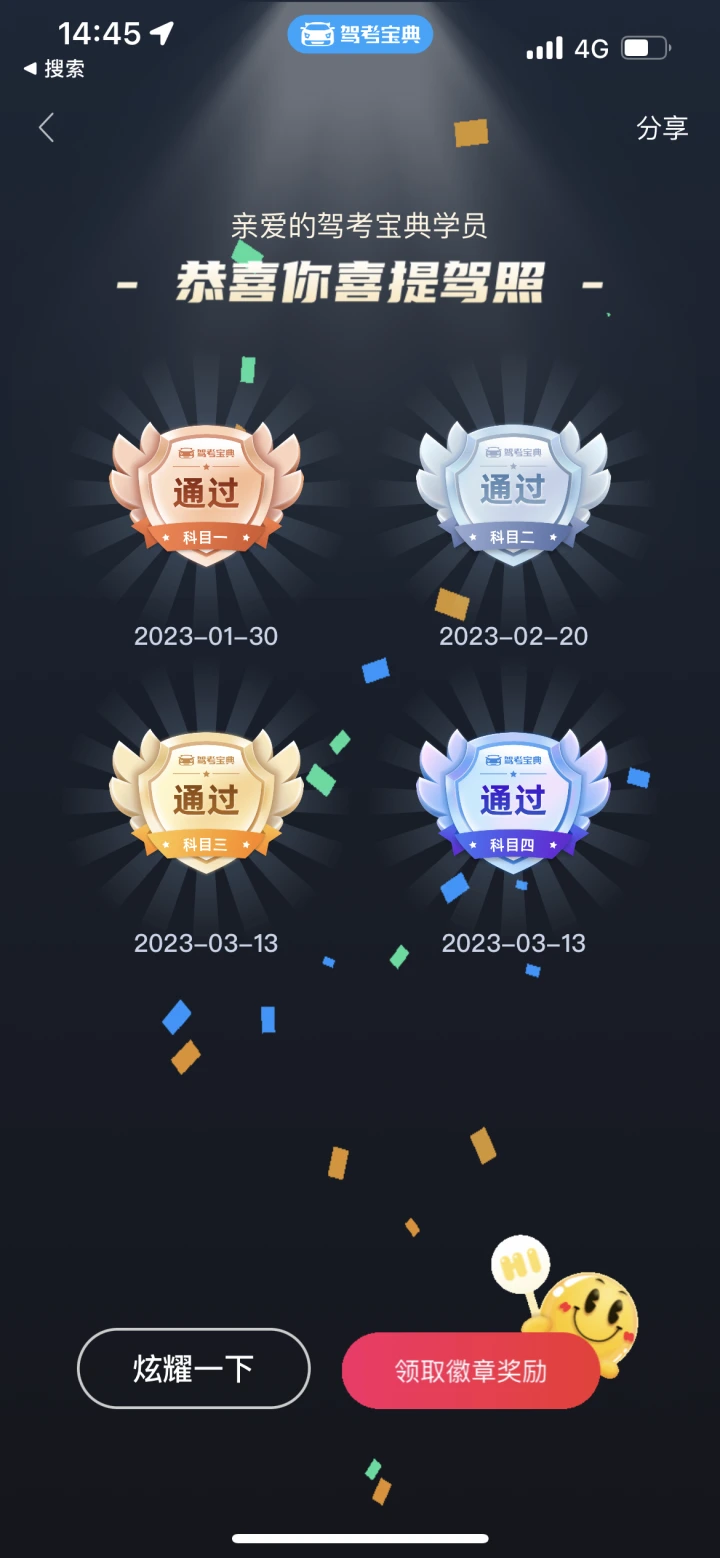Viewport: 720px width, 1558px height.
Task: Open the 科目一 passed badge
Action: (206, 492)
